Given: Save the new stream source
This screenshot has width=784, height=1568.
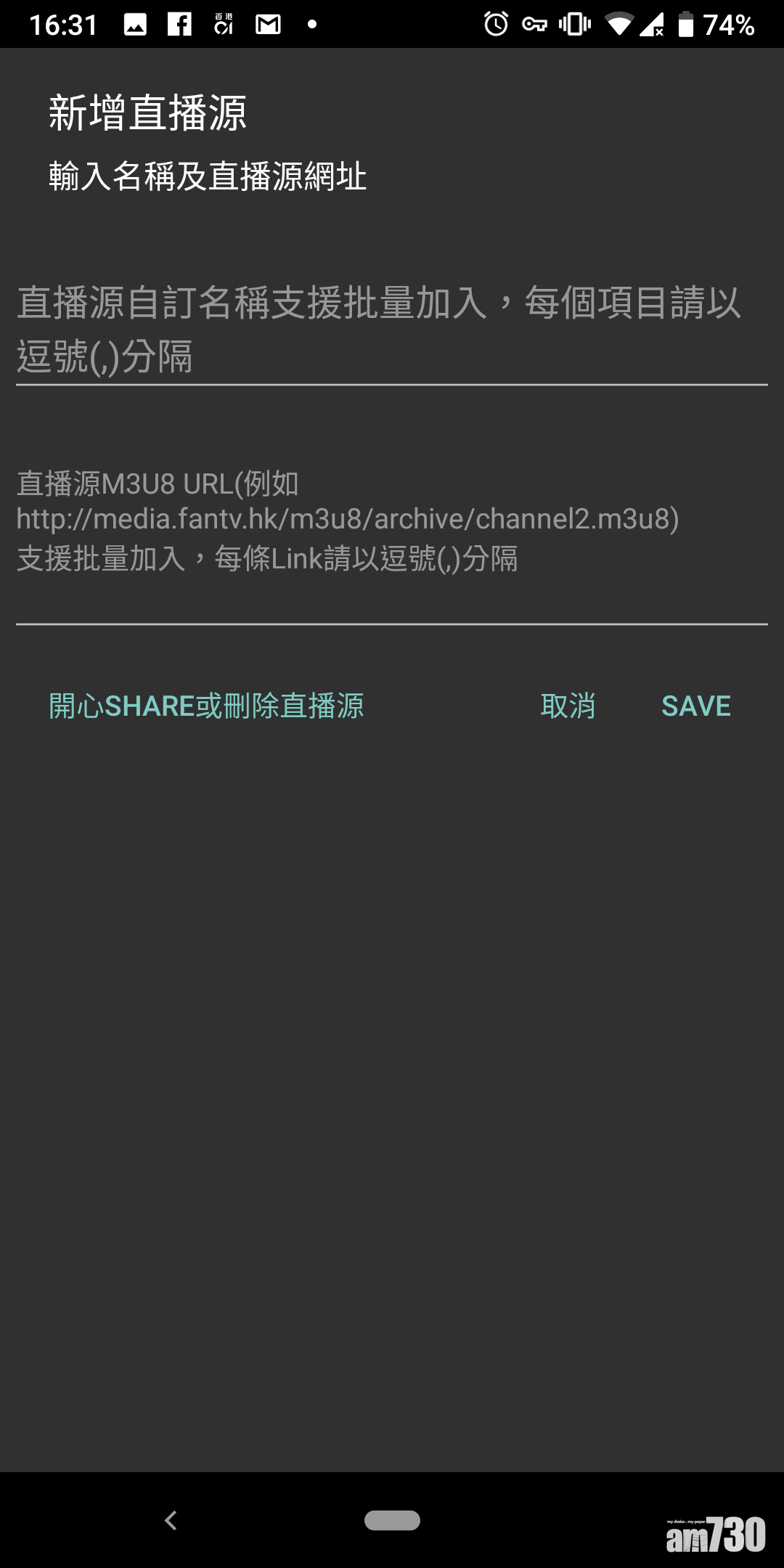Looking at the screenshot, I should click(x=695, y=706).
